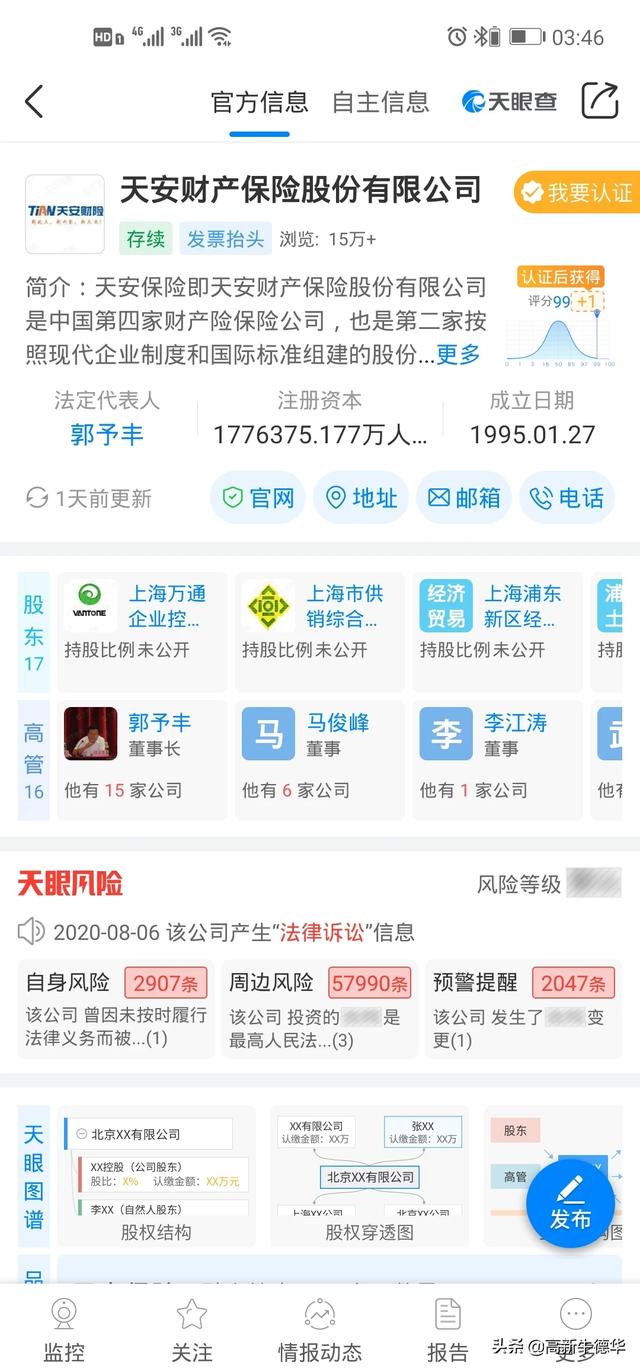This screenshot has height=1369, width=640.
Task: Show the company 邮箱
Action: pos(464,497)
